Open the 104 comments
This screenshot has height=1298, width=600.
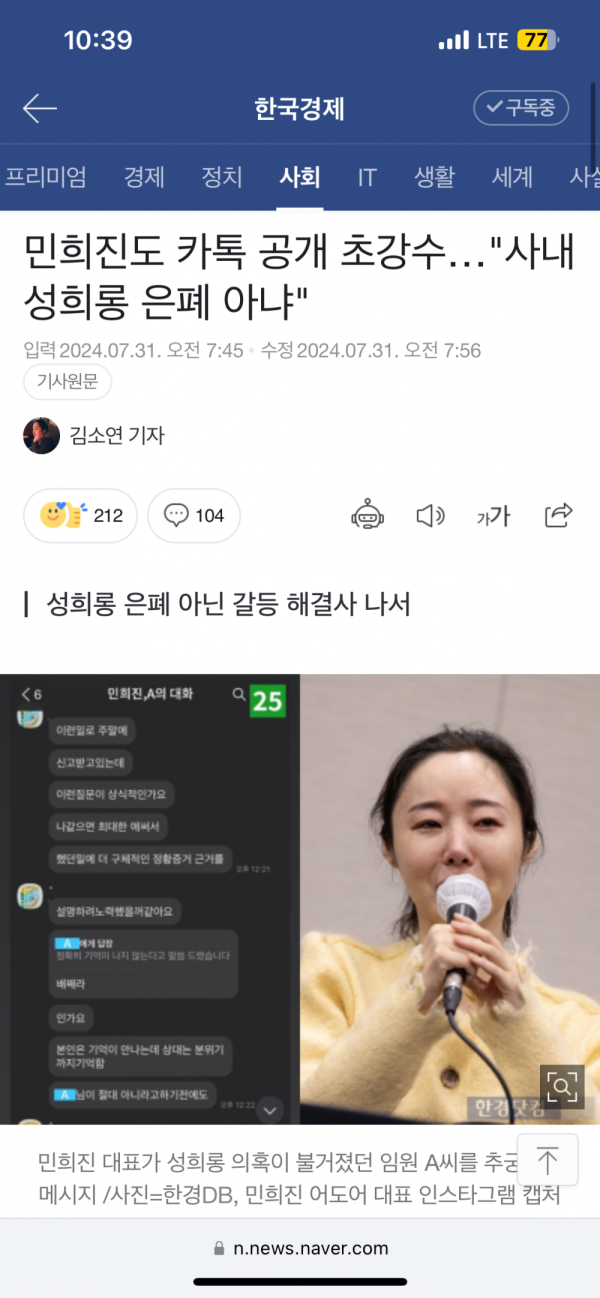pyautogui.click(x=194, y=516)
